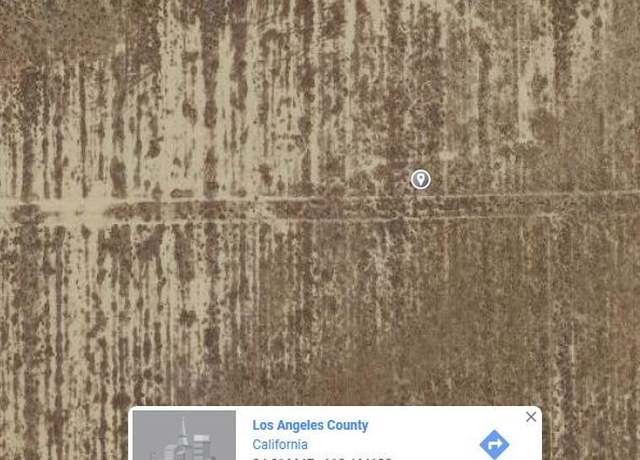Close the Los Angeles County info card
640x460 pixels.
(x=531, y=417)
